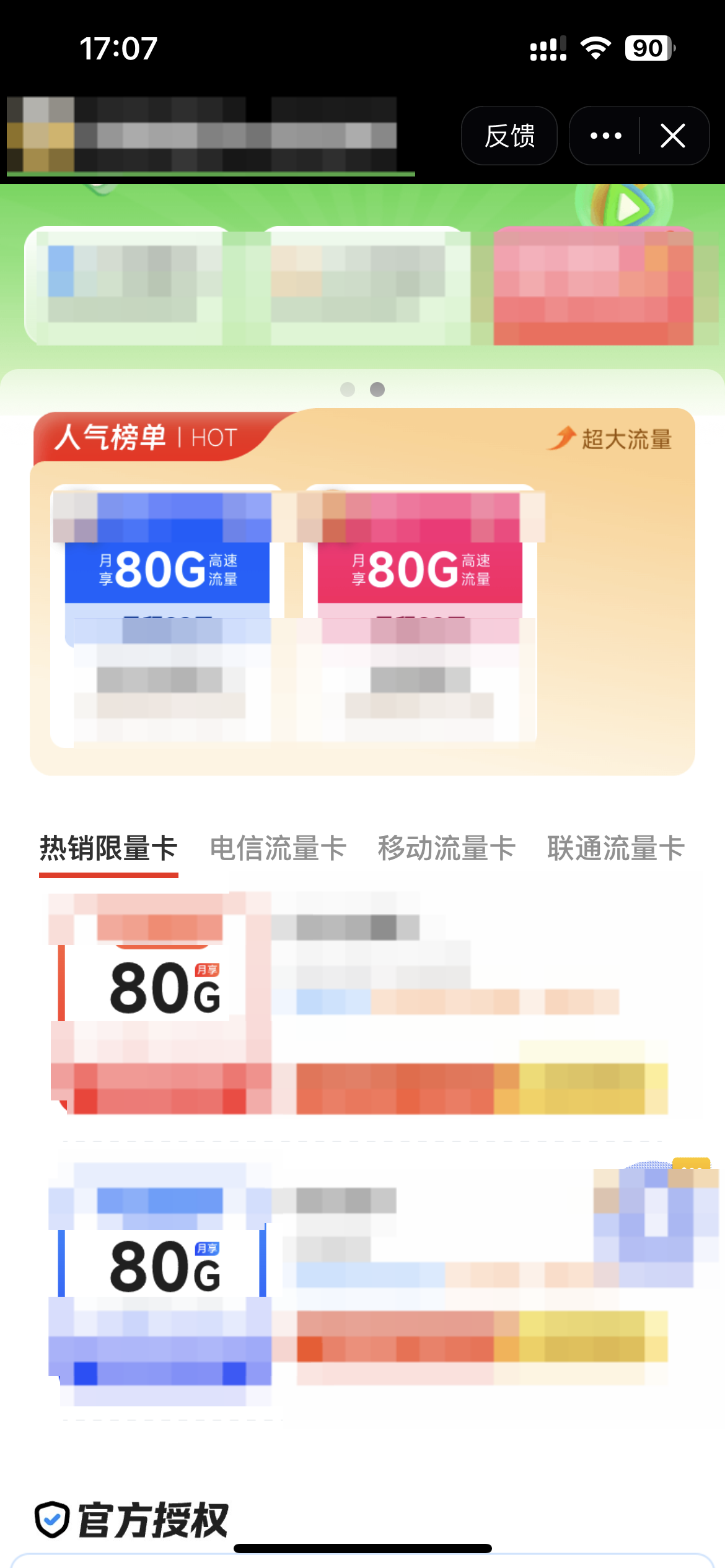Image resolution: width=725 pixels, height=1568 pixels.
Task: Close the mini program
Action: point(672,136)
